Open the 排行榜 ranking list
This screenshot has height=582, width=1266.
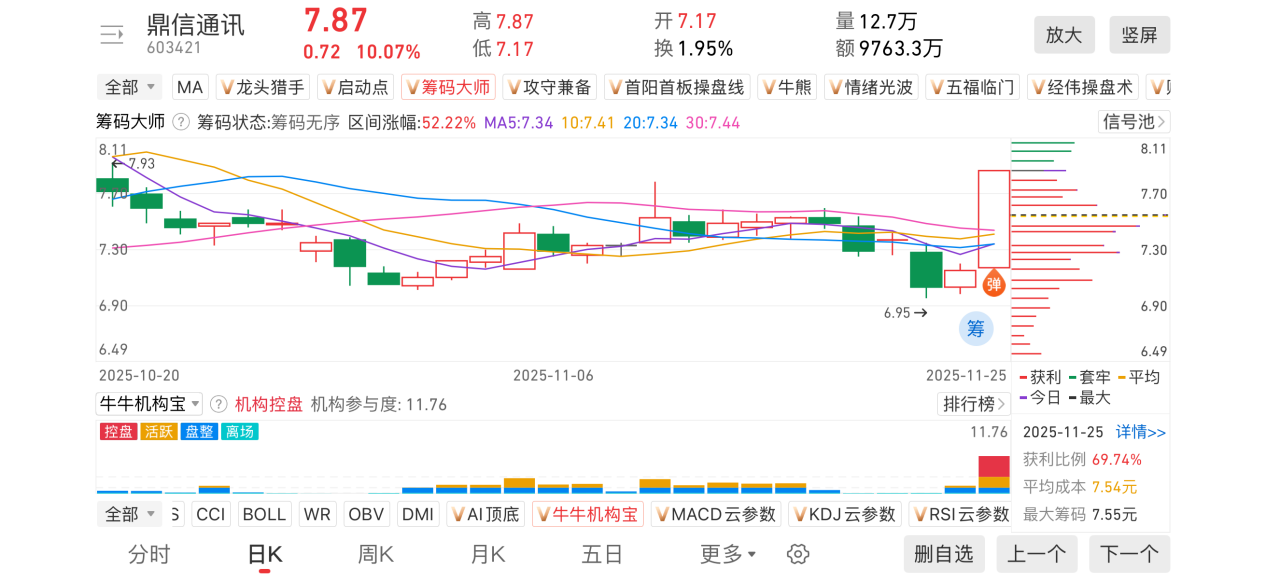[973, 404]
